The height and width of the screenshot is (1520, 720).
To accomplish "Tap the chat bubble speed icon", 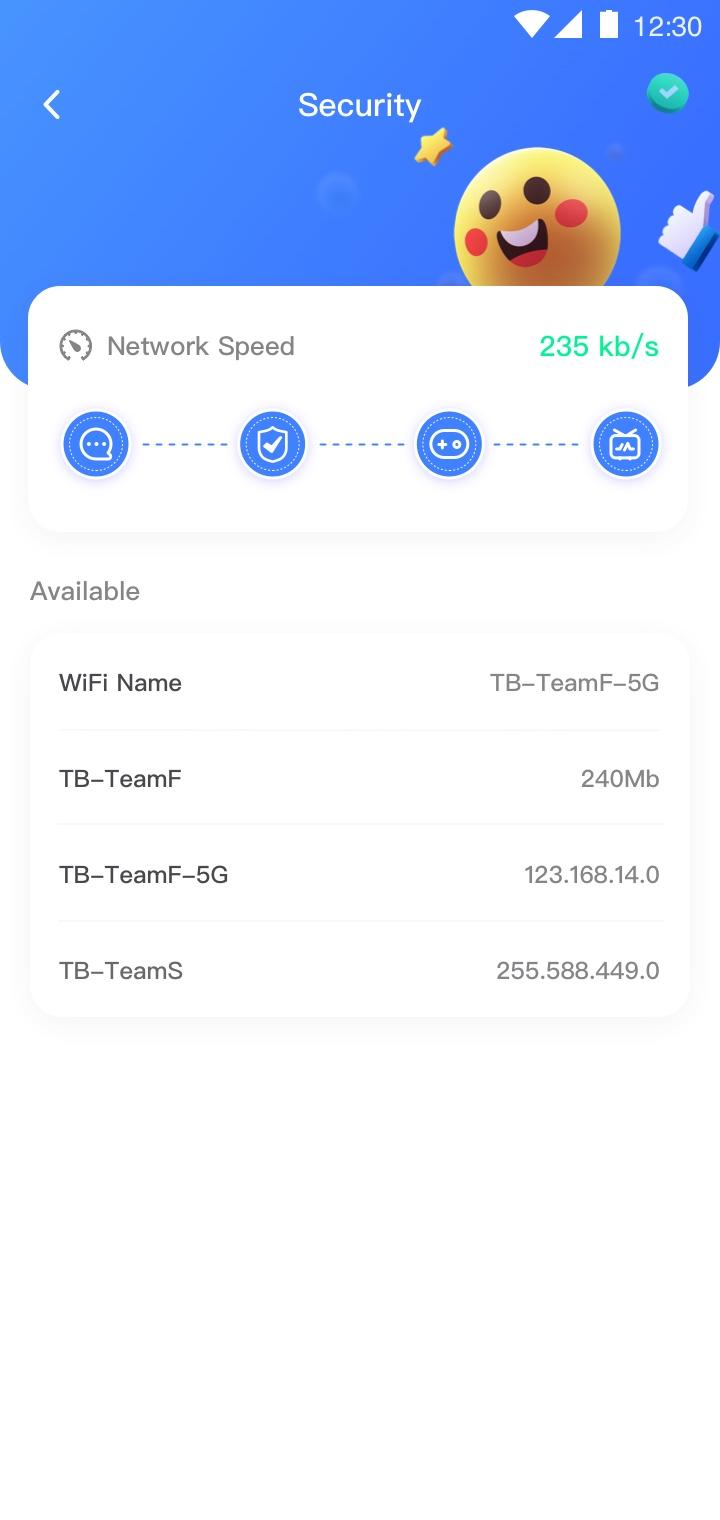I will pyautogui.click(x=96, y=444).
